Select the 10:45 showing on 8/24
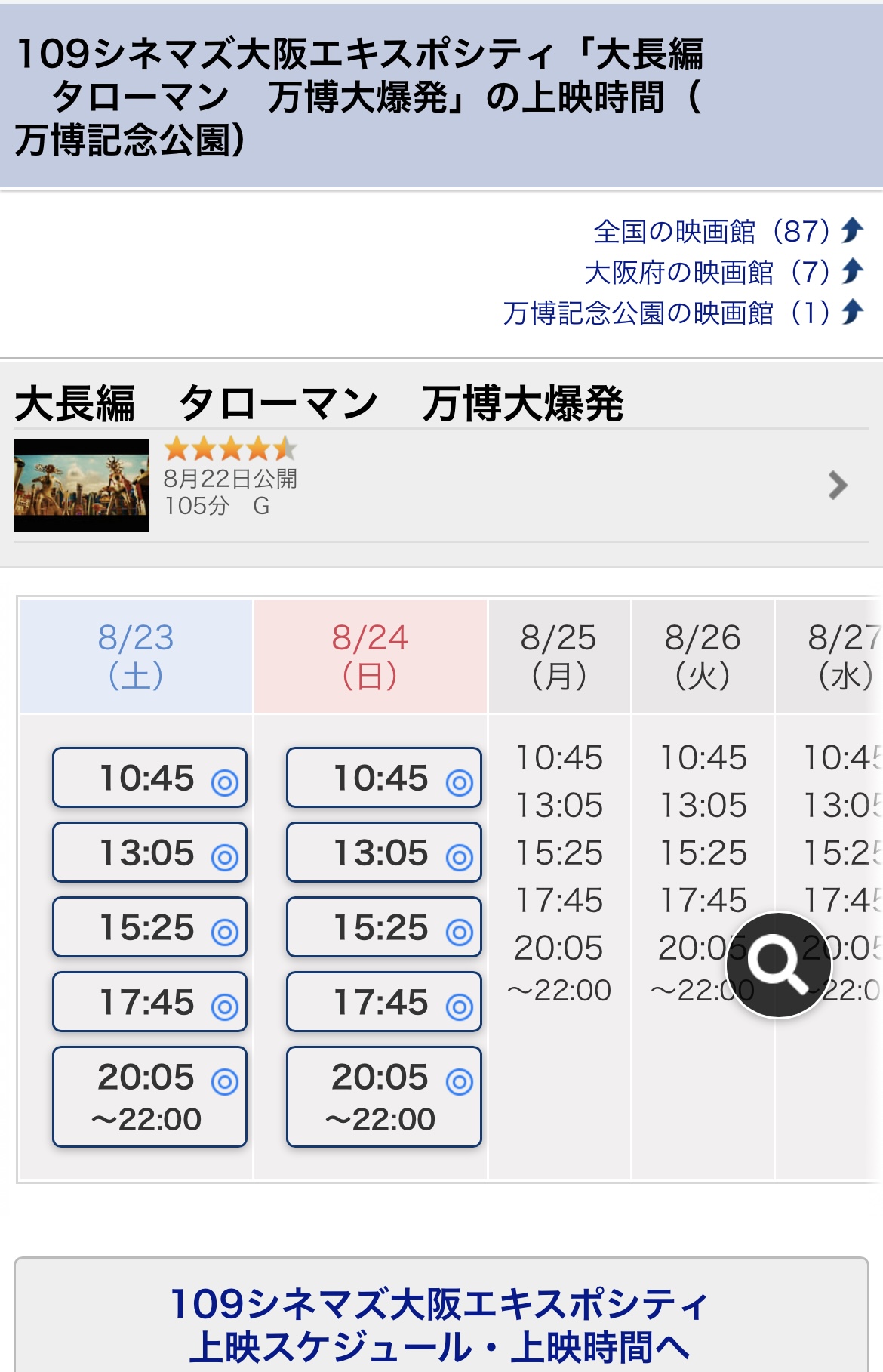This screenshot has height=1372, width=883. tap(383, 778)
